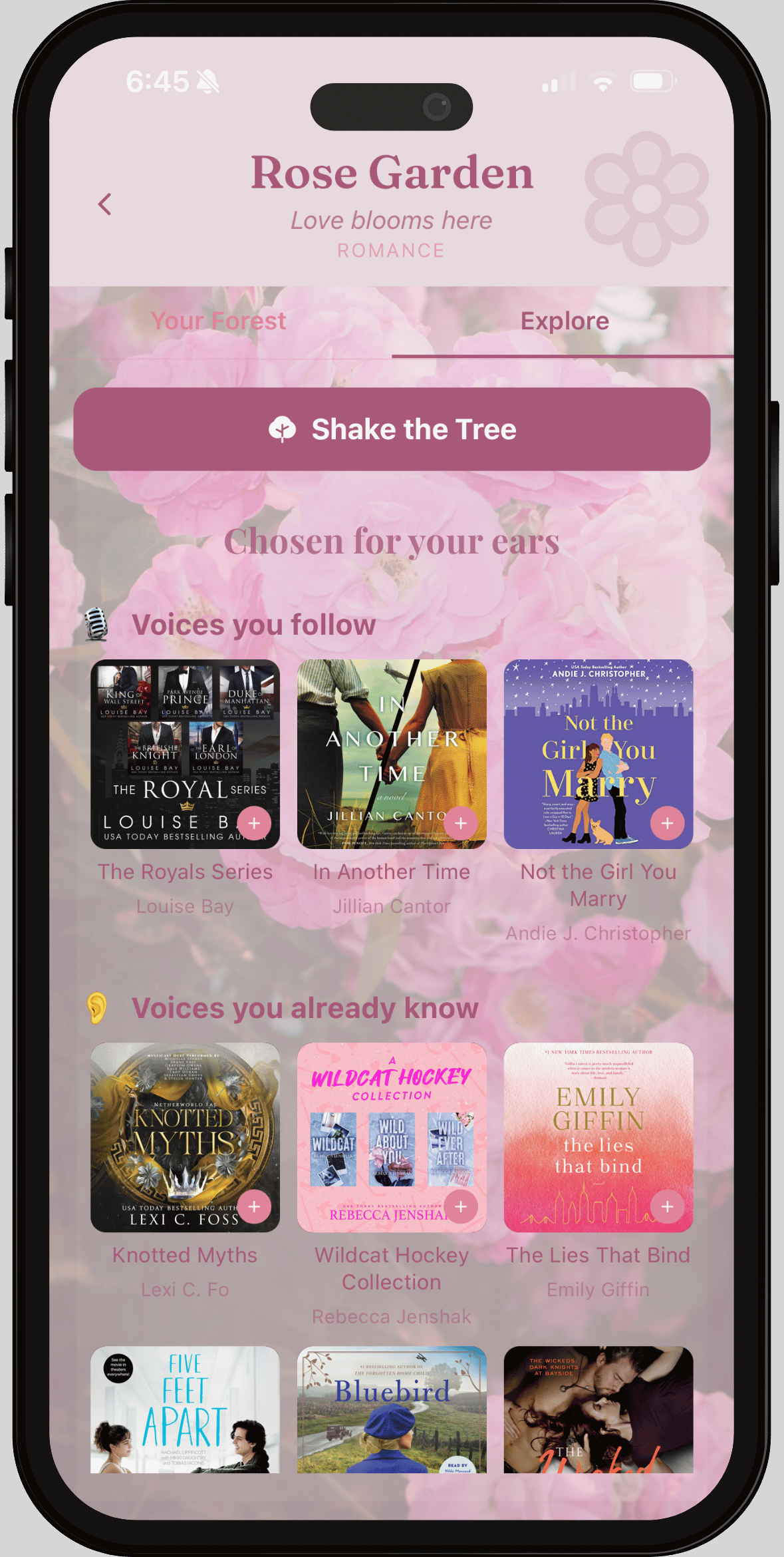Add Knotted Myths with plus icon
This screenshot has height=1557, width=784.
(254, 1206)
